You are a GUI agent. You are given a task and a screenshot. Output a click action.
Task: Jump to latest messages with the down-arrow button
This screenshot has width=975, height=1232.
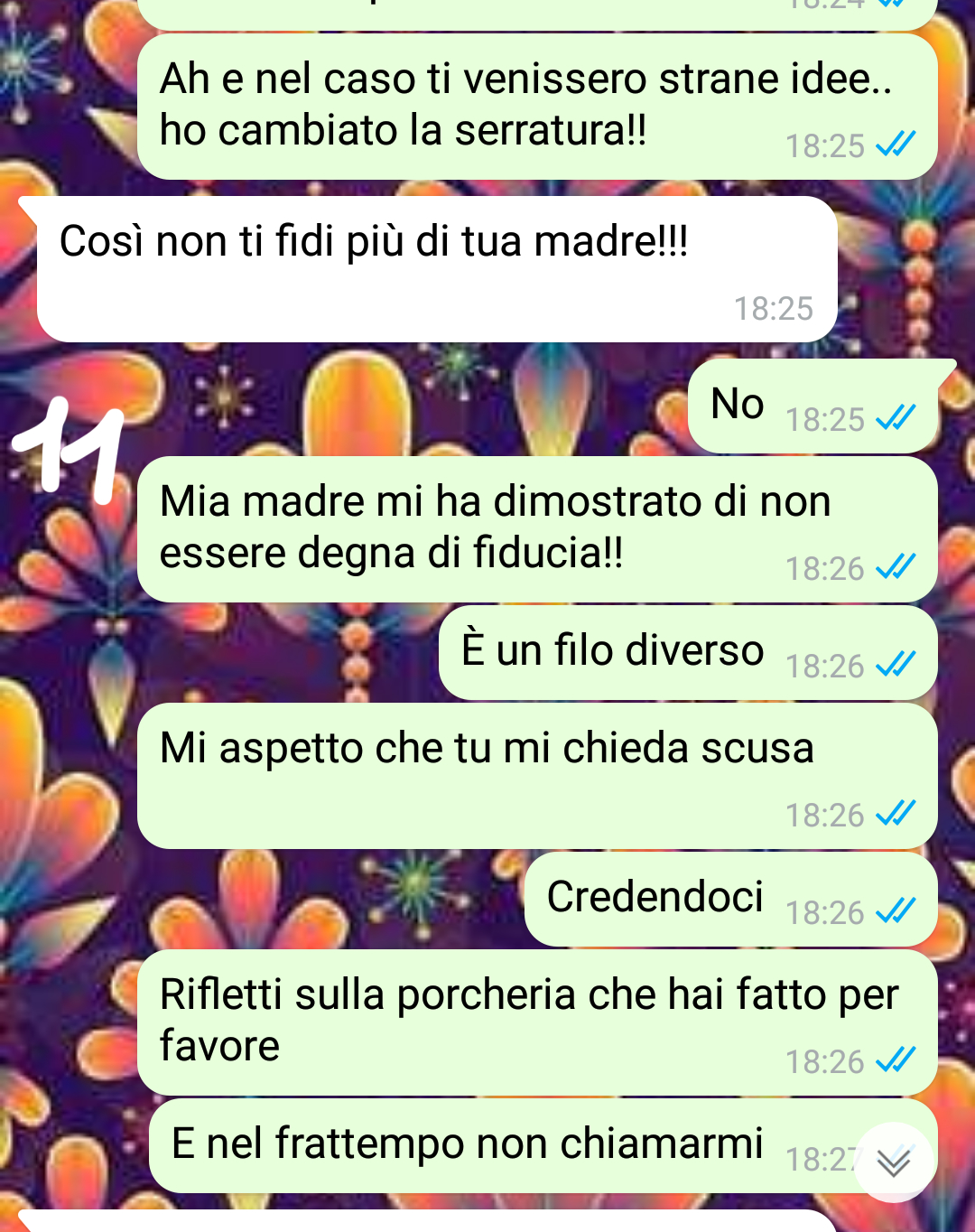pyautogui.click(x=894, y=1162)
